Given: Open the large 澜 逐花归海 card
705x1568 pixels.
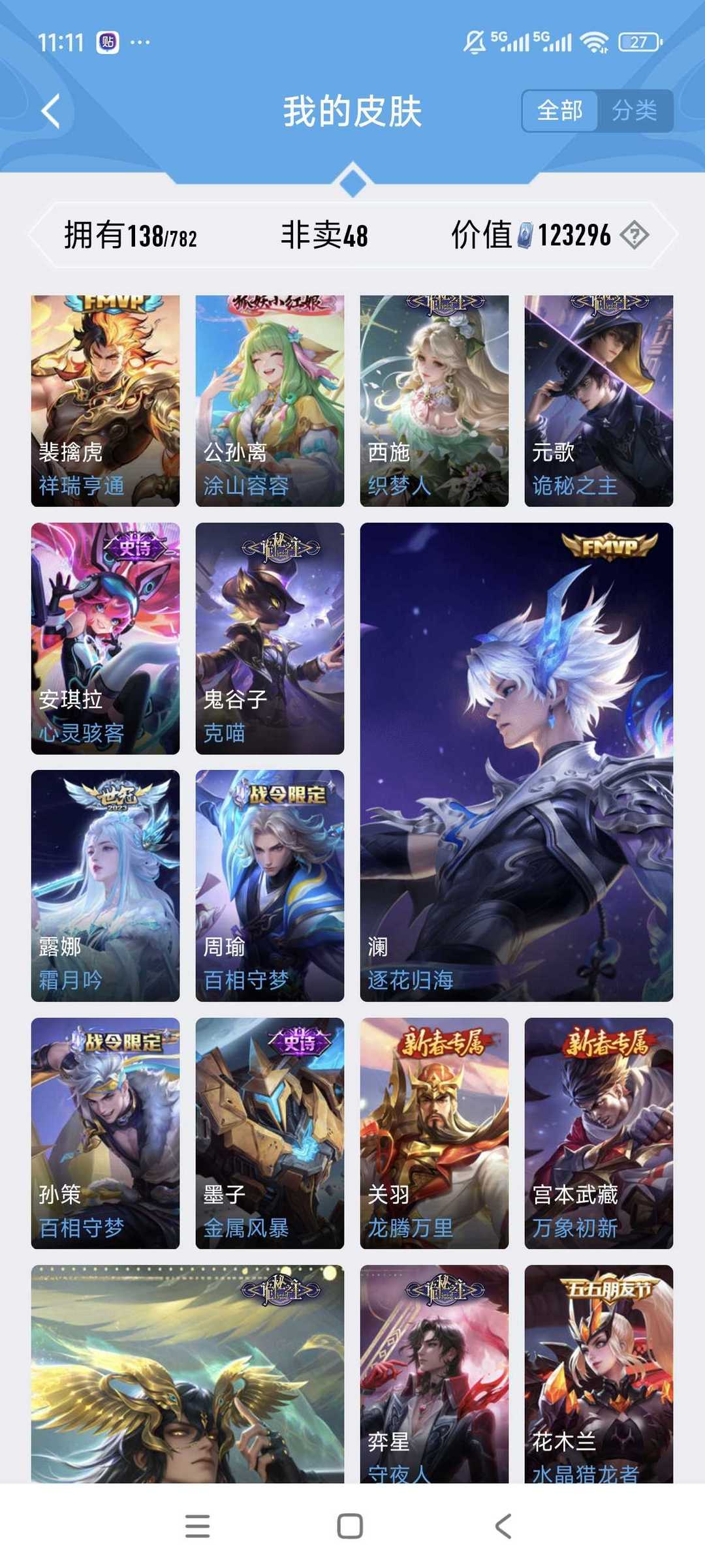Looking at the screenshot, I should (516, 761).
